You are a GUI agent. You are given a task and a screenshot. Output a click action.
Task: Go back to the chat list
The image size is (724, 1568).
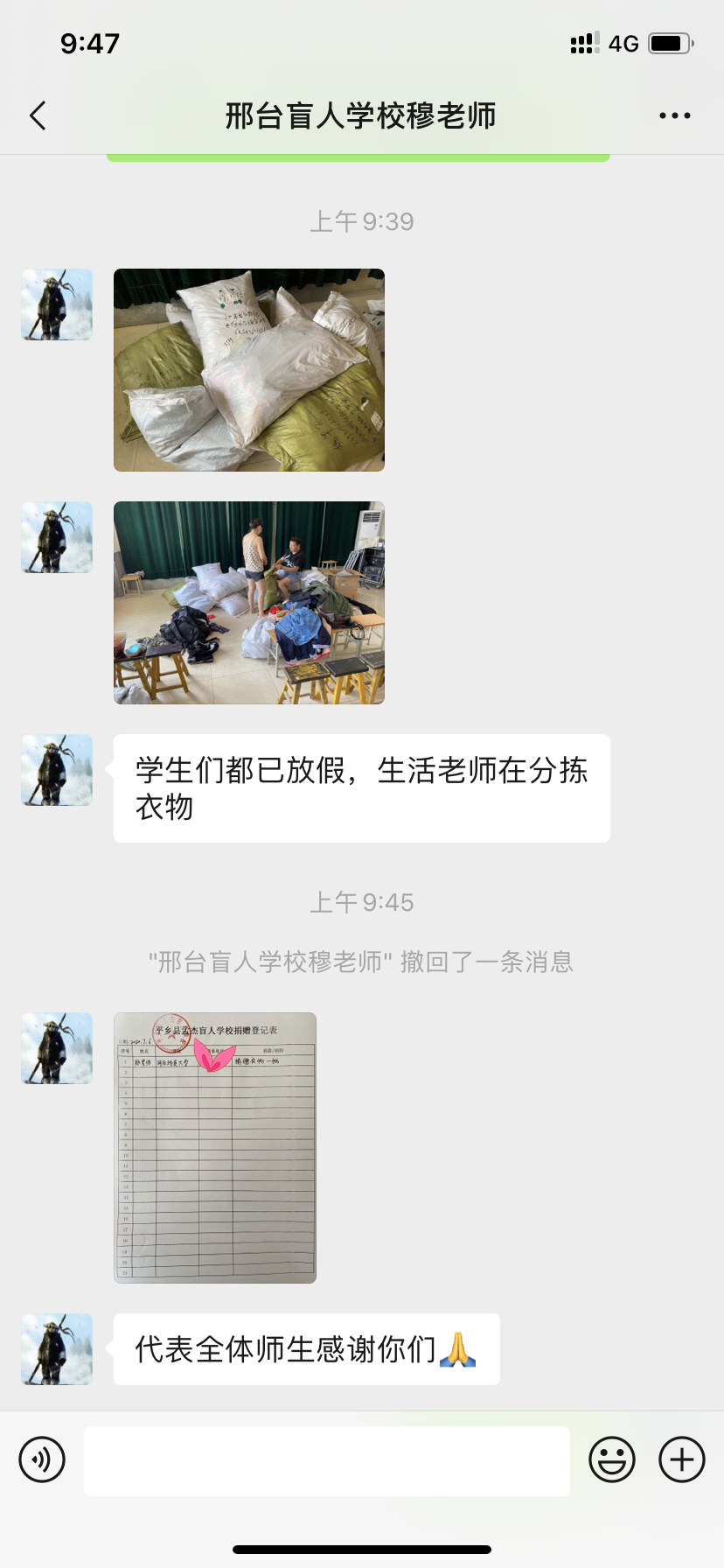tap(38, 115)
